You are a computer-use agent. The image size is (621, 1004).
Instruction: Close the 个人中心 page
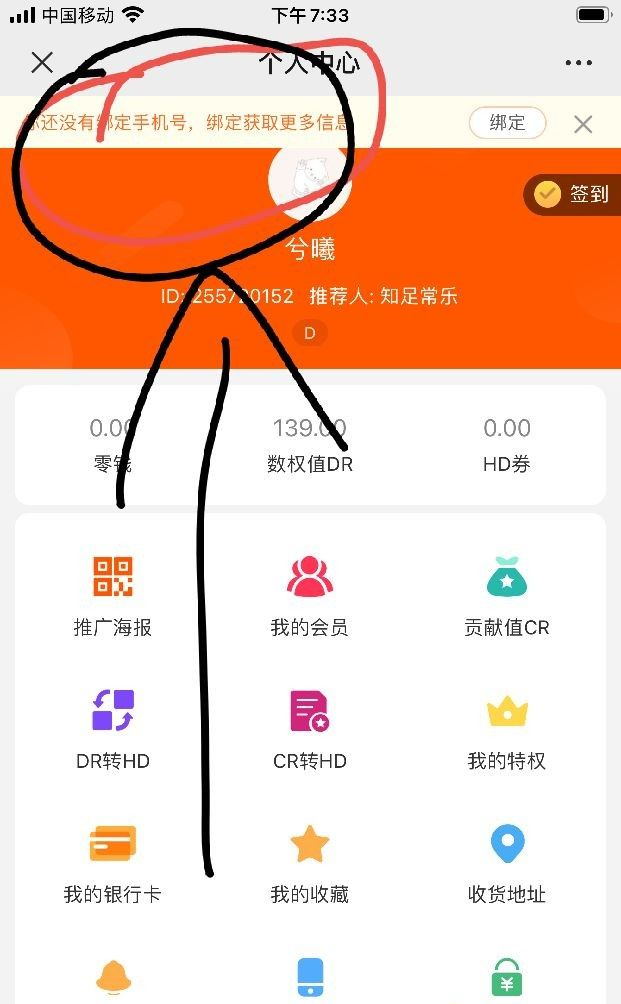point(41,63)
